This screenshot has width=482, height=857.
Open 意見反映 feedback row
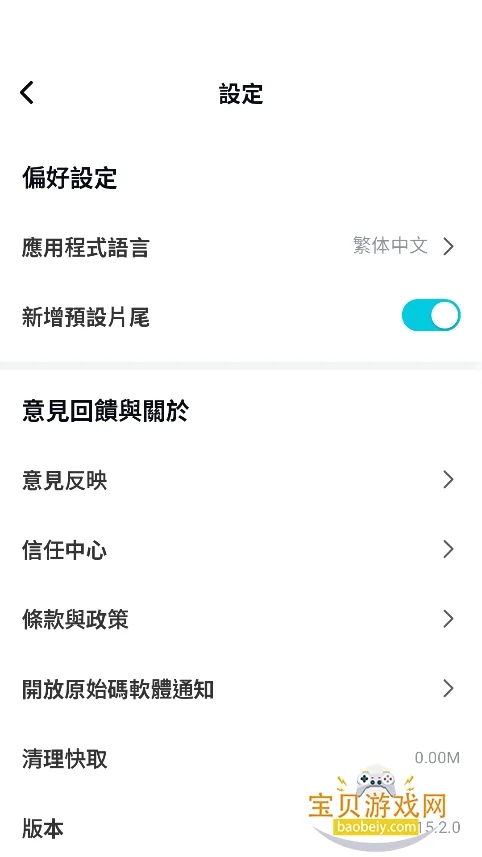tap(241, 480)
